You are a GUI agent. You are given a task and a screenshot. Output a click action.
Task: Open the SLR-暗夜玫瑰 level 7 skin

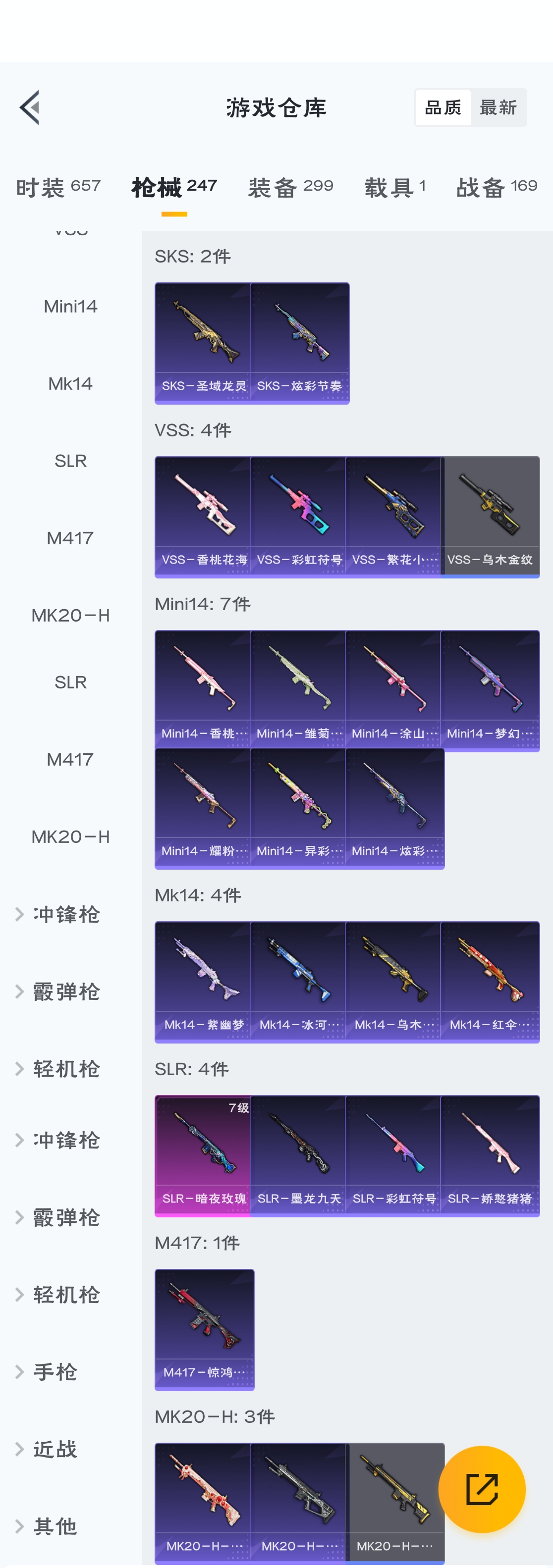[x=203, y=1155]
